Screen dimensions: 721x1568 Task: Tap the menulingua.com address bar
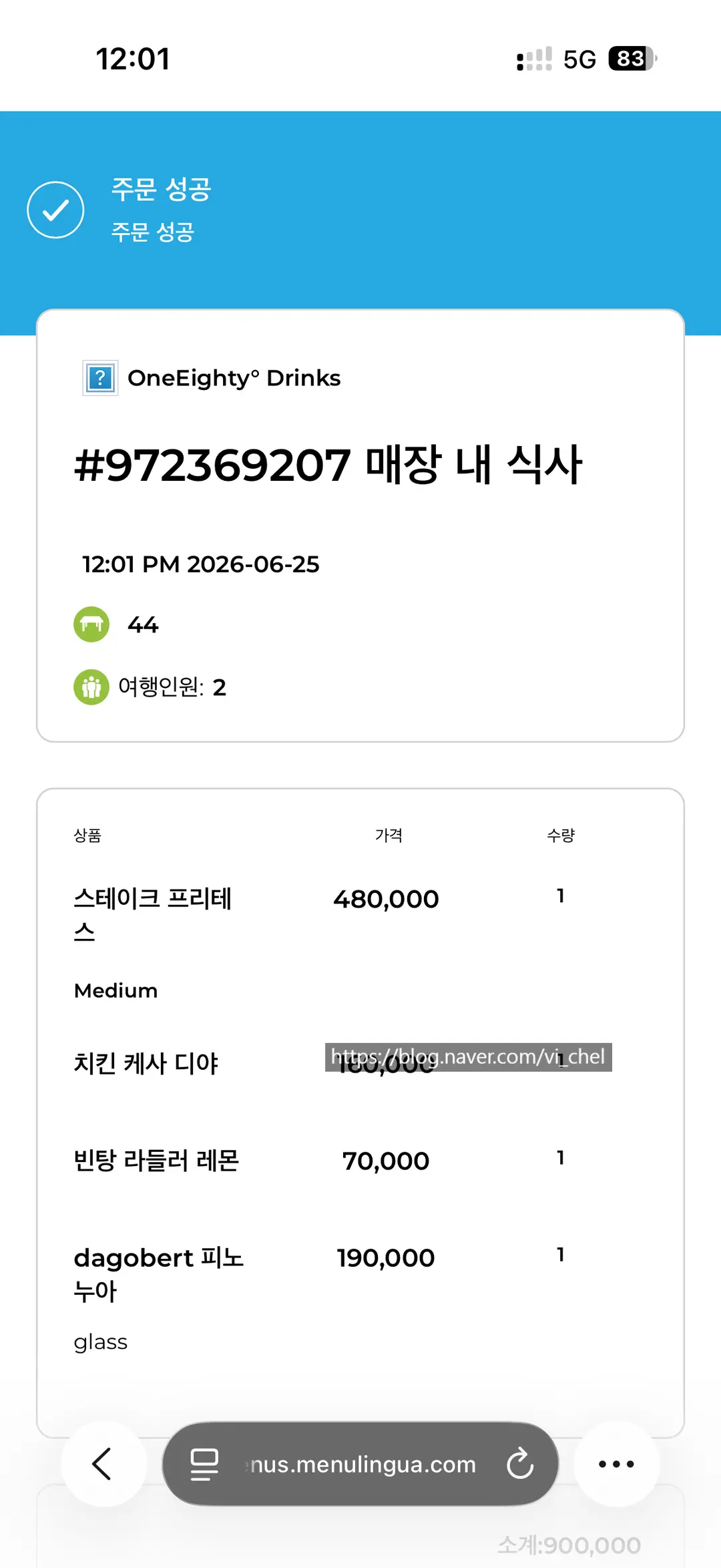pyautogui.click(x=360, y=1464)
